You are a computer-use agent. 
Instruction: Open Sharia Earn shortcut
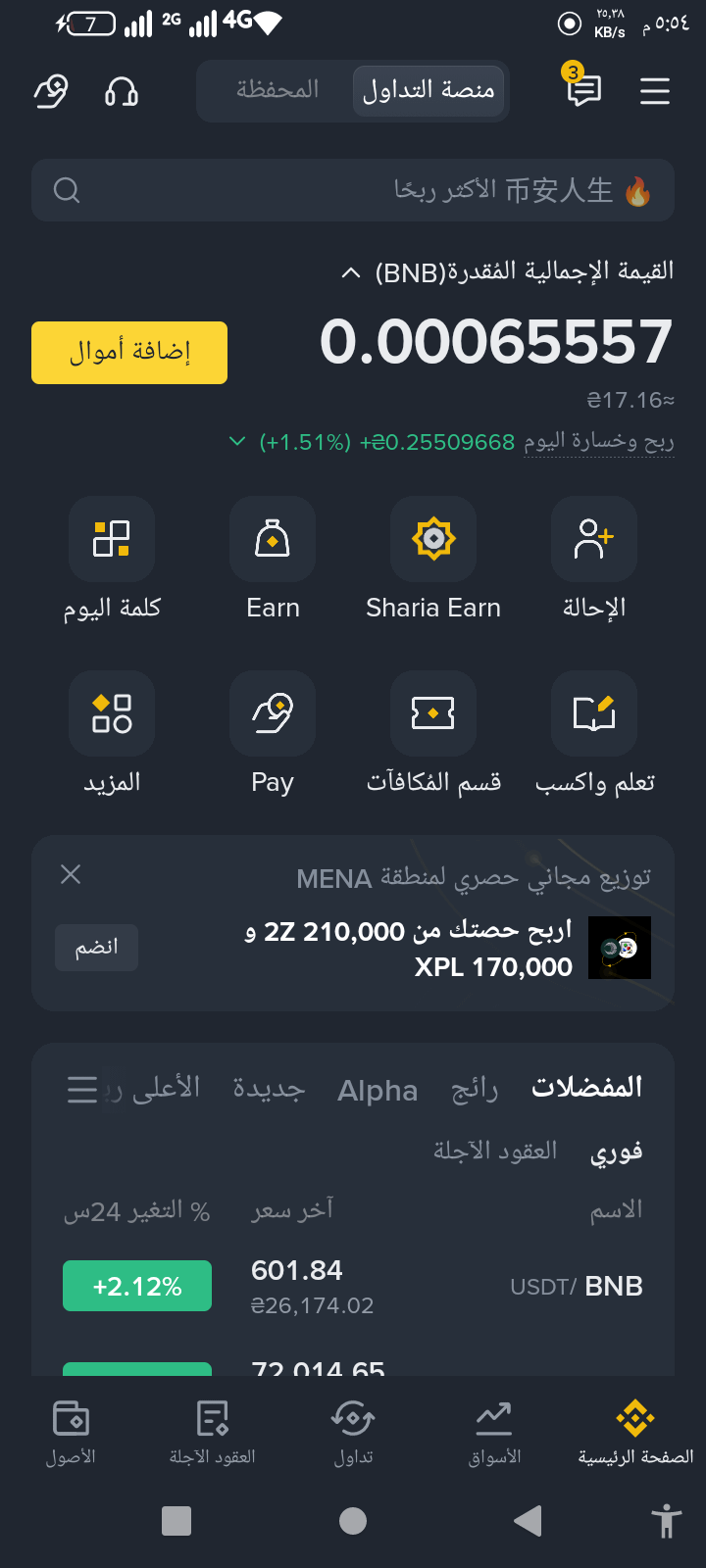coord(433,540)
